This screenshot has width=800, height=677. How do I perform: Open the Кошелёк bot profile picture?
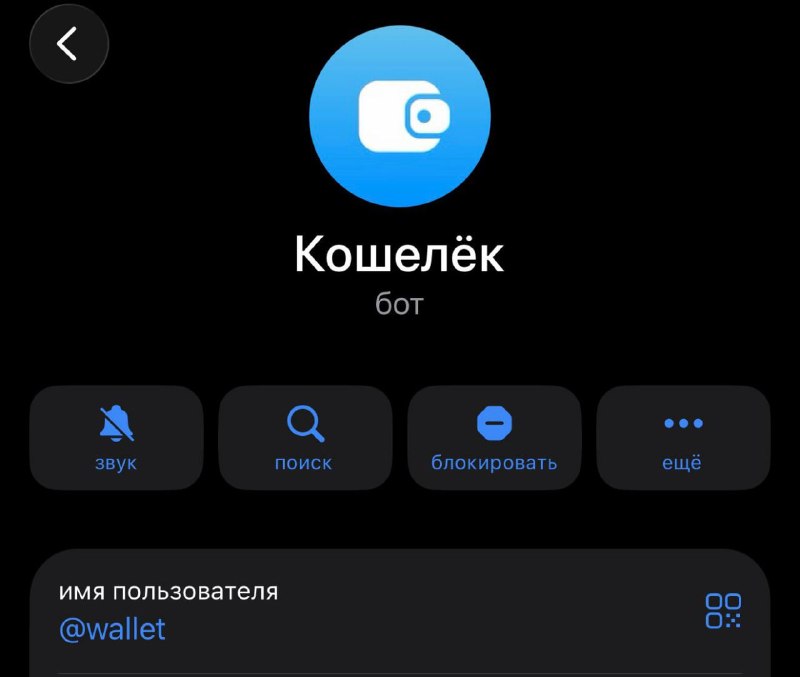coord(400,116)
